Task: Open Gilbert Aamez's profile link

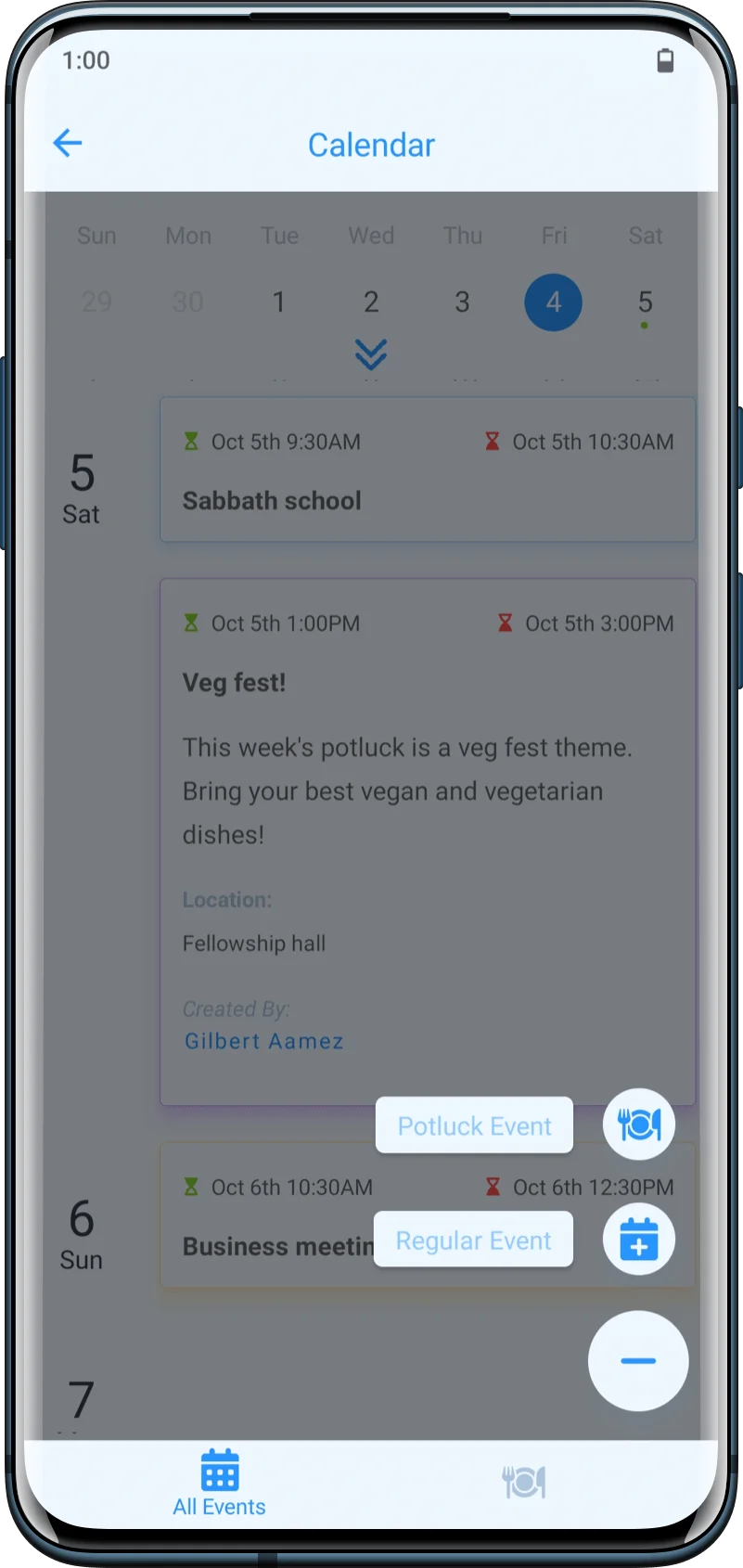Action: (264, 1041)
